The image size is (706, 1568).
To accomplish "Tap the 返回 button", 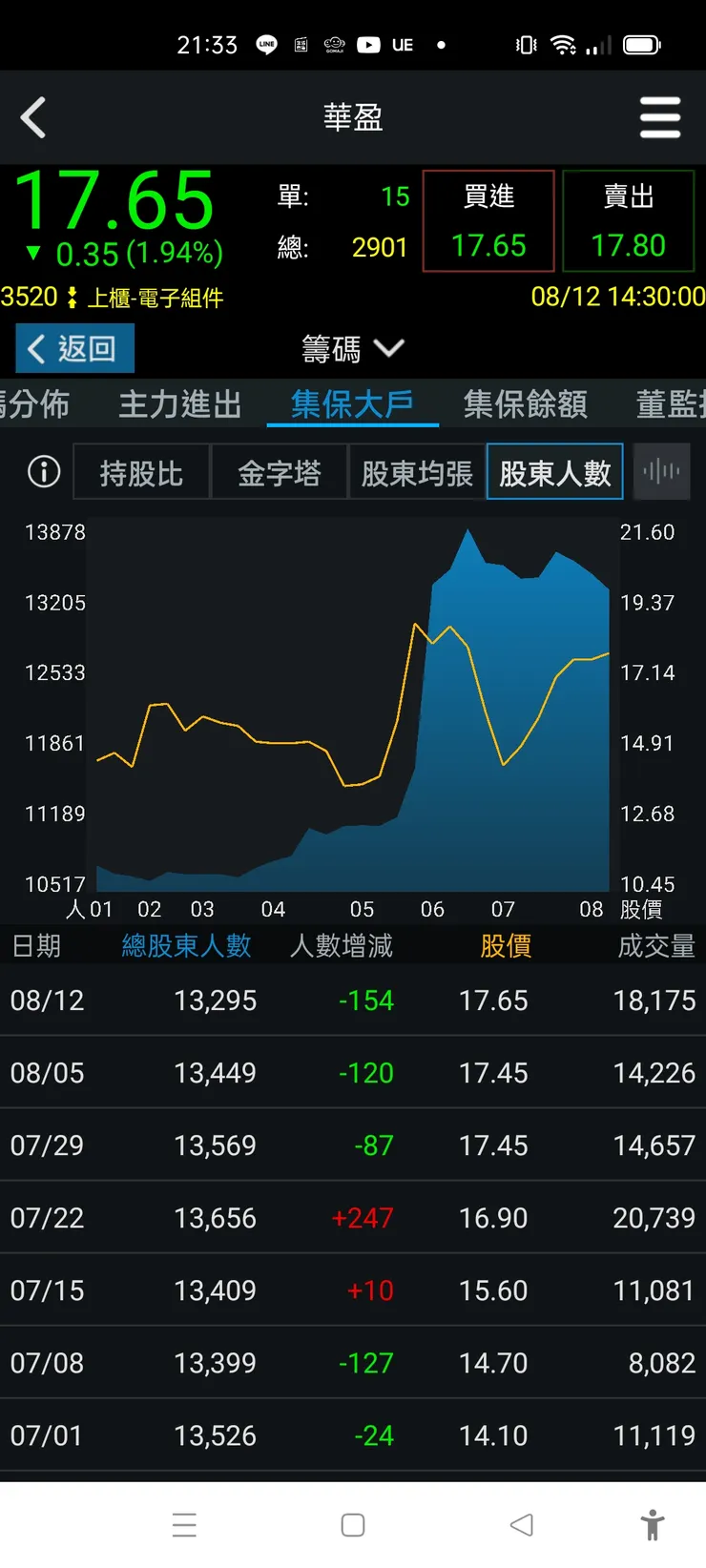I will (73, 348).
